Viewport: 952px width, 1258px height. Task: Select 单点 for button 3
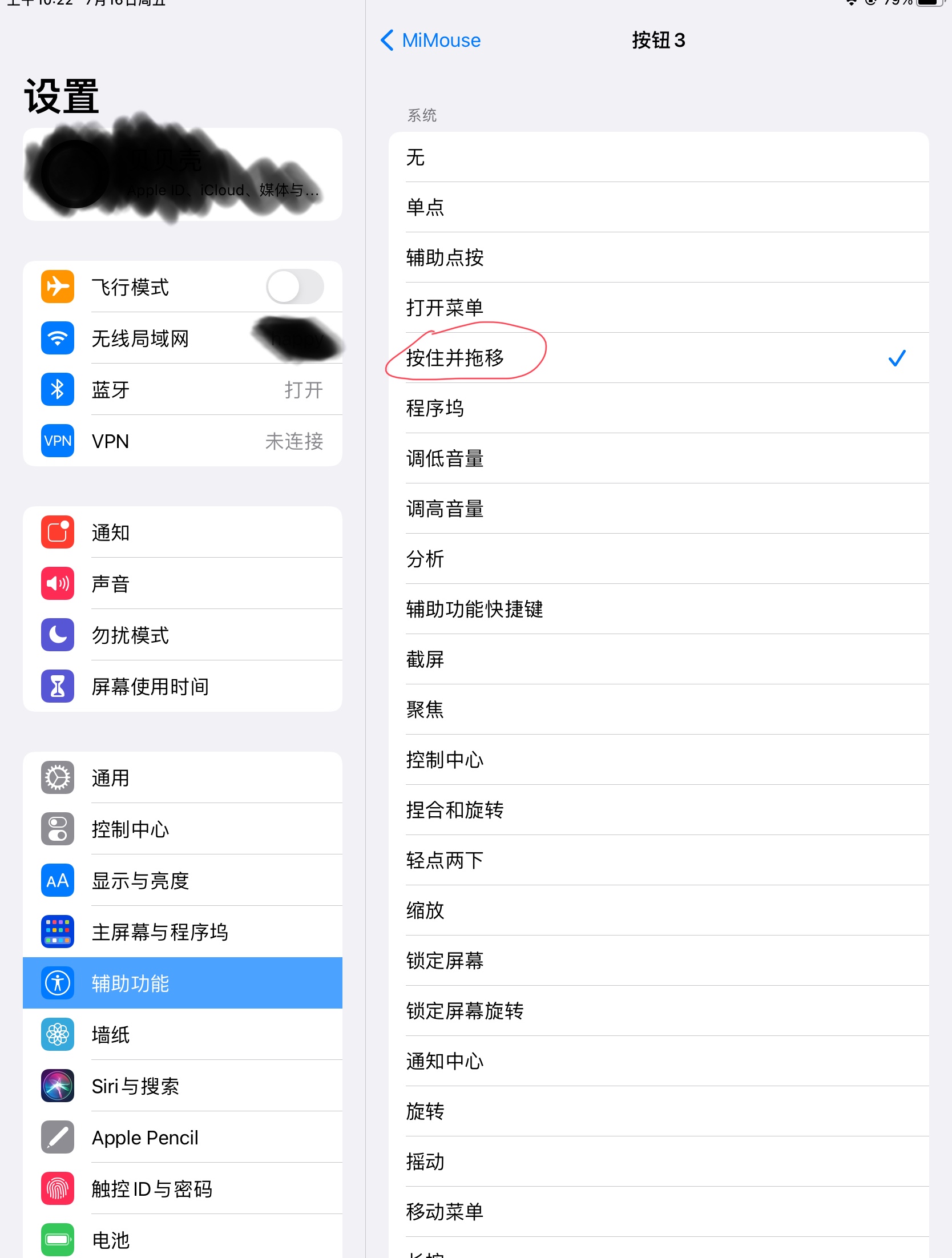tap(659, 207)
